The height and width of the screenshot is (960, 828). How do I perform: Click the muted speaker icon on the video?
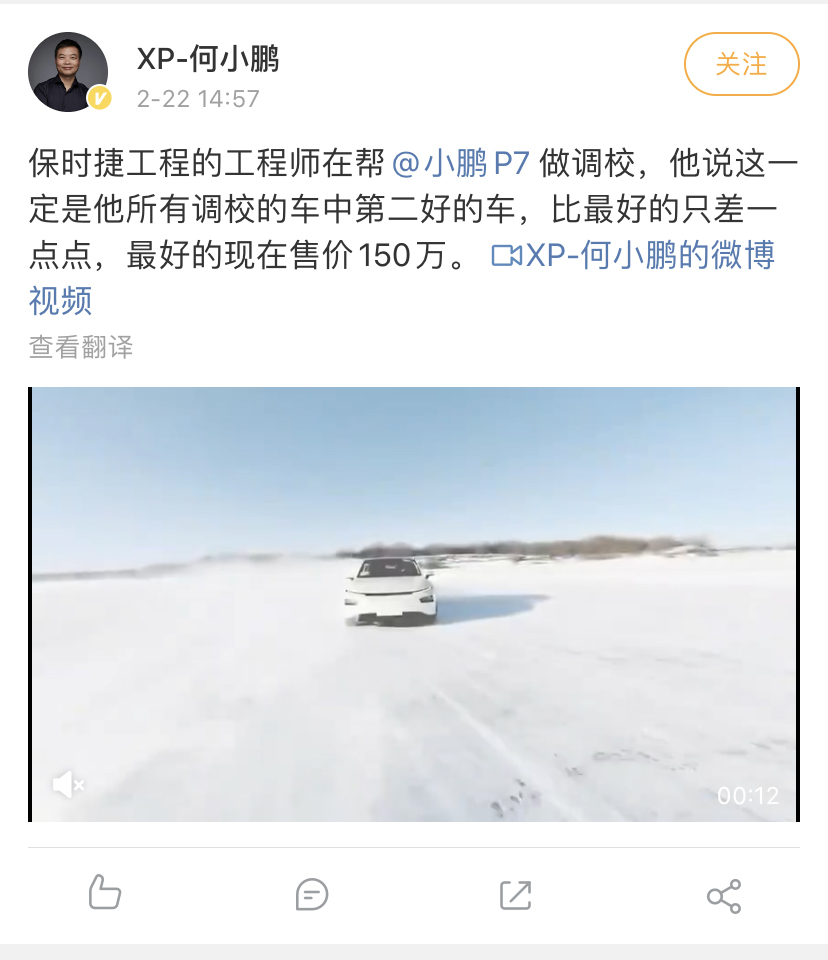pyautogui.click(x=67, y=785)
